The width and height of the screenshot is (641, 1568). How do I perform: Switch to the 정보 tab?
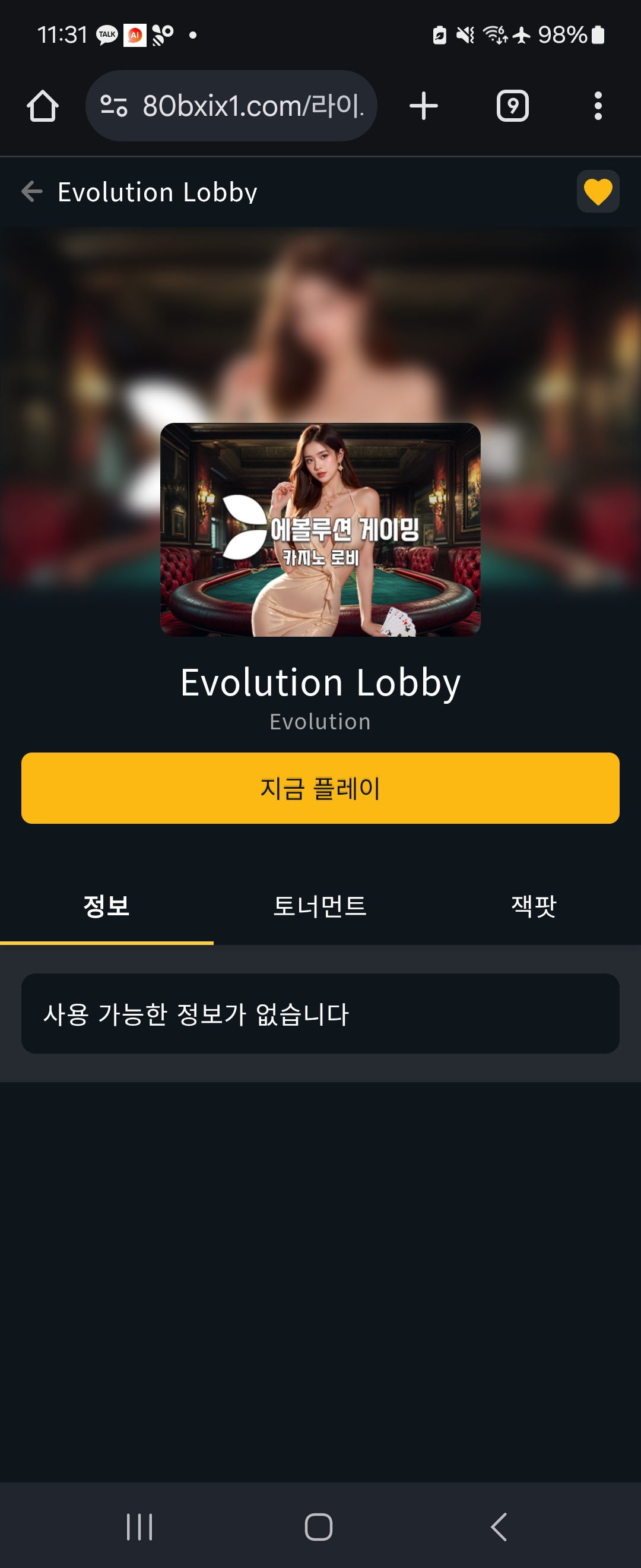[106, 906]
